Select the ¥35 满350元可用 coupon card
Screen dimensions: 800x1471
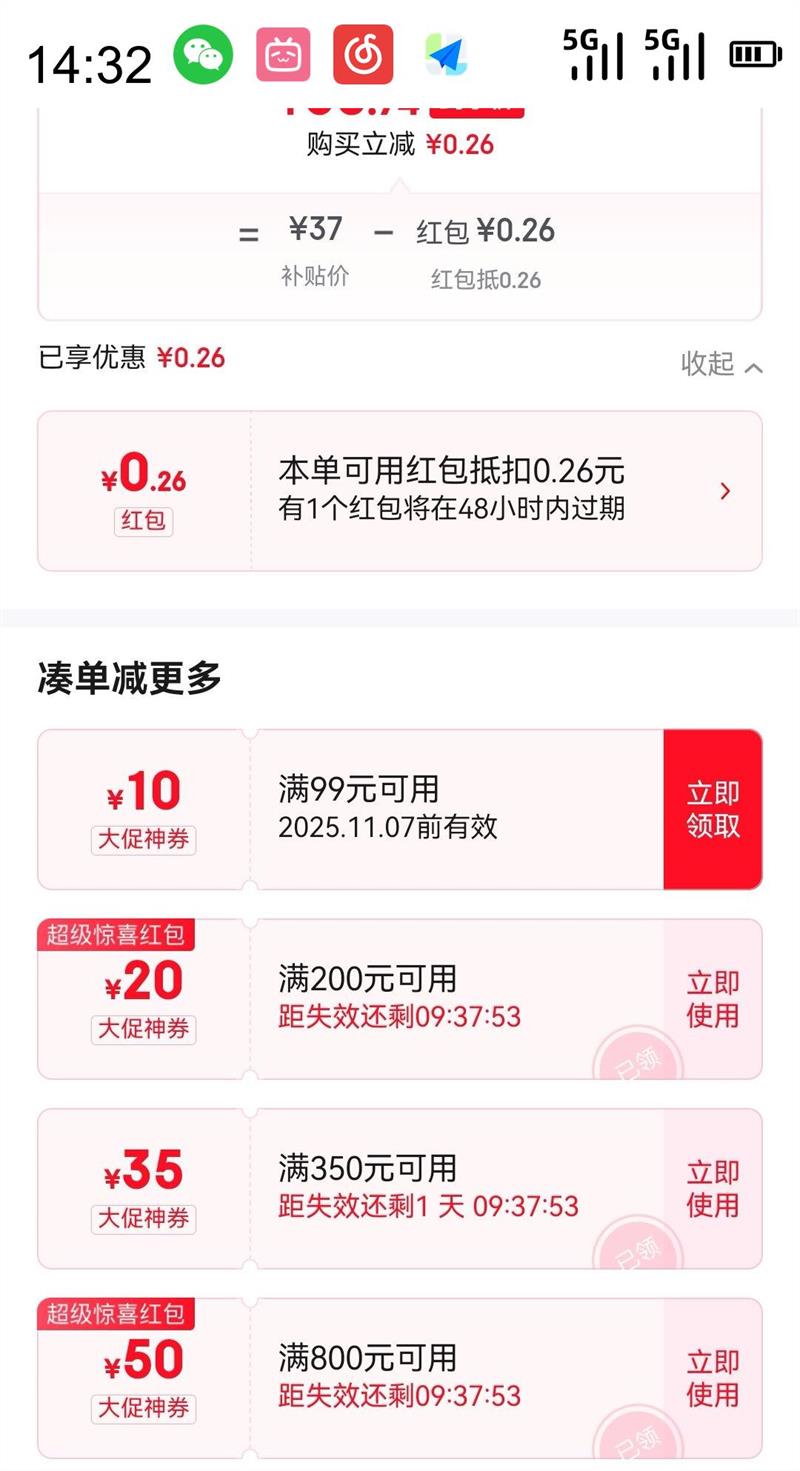(x=400, y=1187)
